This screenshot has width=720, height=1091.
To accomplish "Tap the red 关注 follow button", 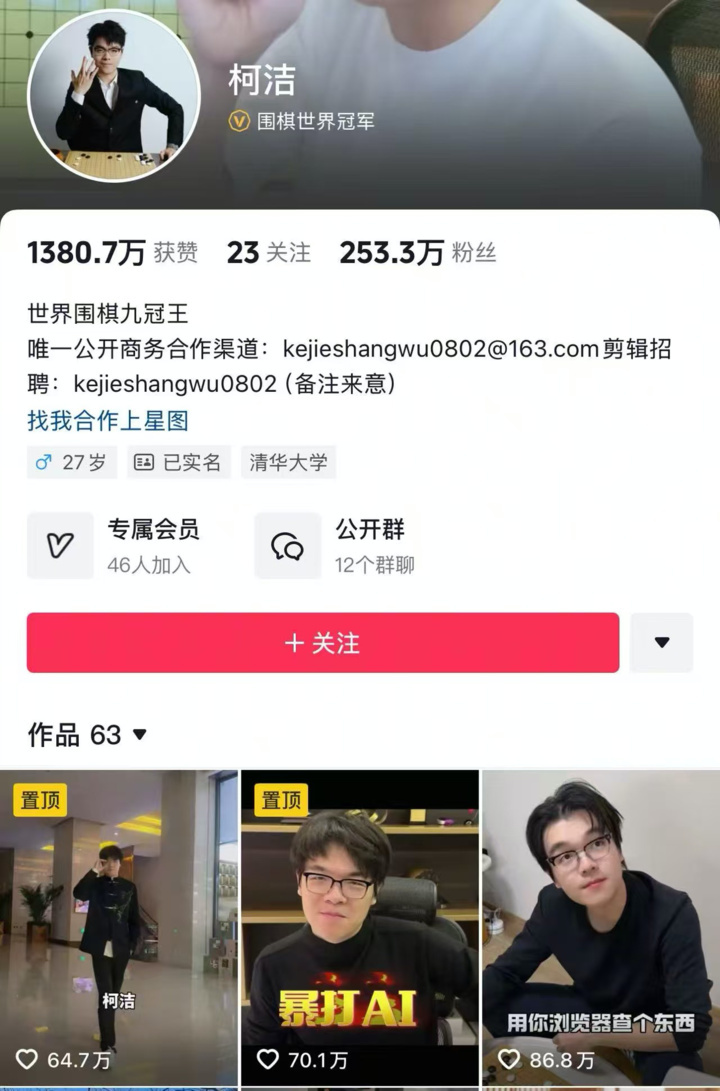I will pos(322,643).
